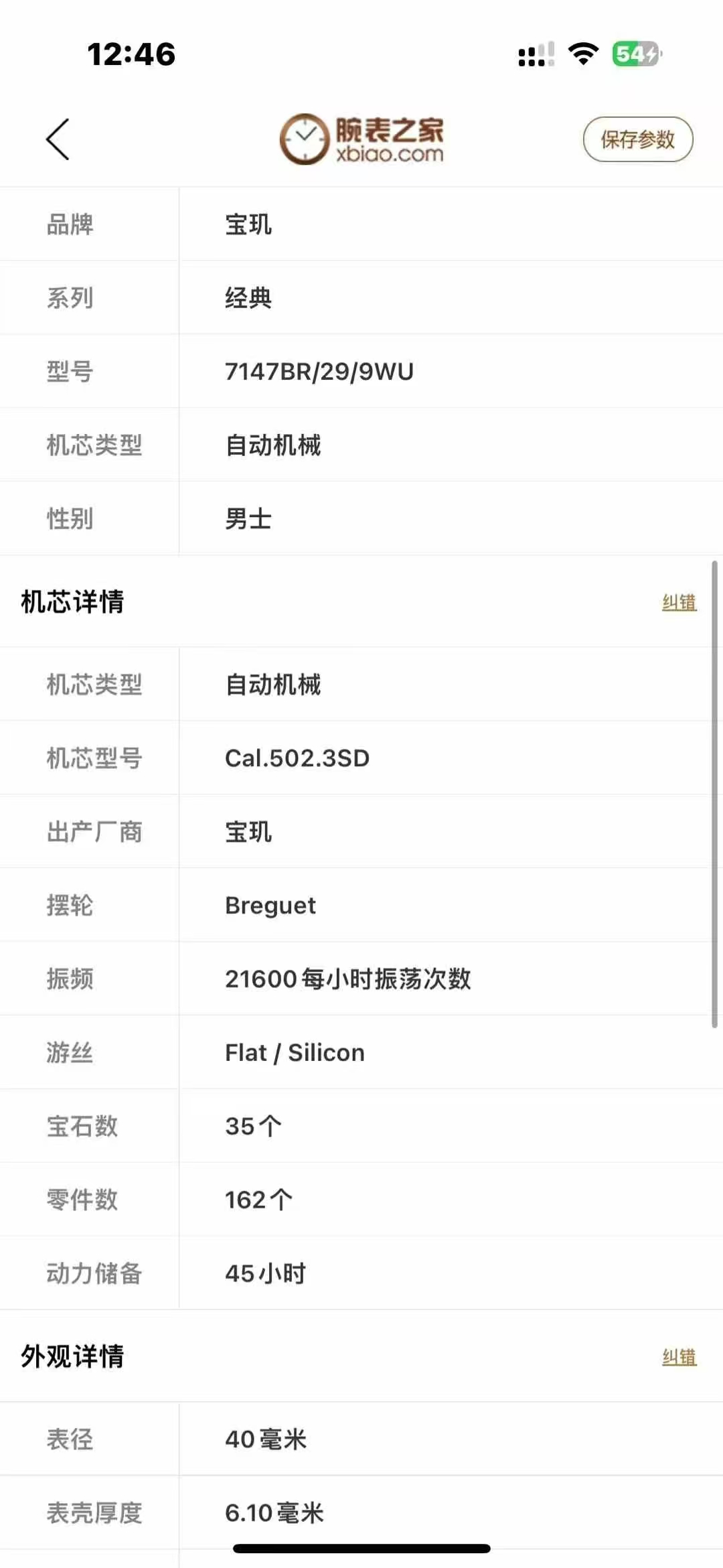Tap 纠错 link beside 机芯详情
723x1568 pixels.
pos(679,602)
